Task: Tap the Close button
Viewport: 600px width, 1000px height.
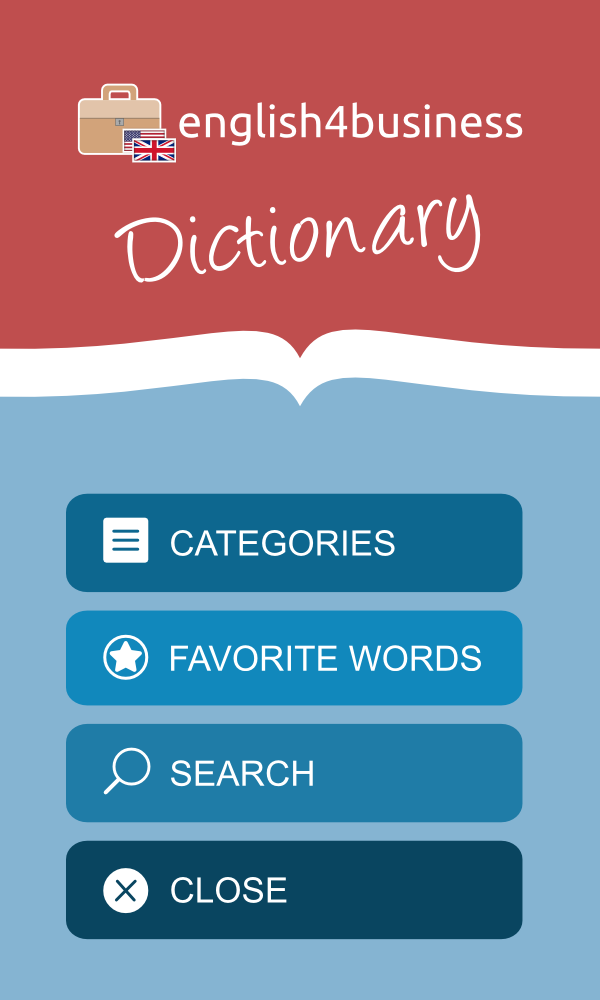Action: [294, 889]
